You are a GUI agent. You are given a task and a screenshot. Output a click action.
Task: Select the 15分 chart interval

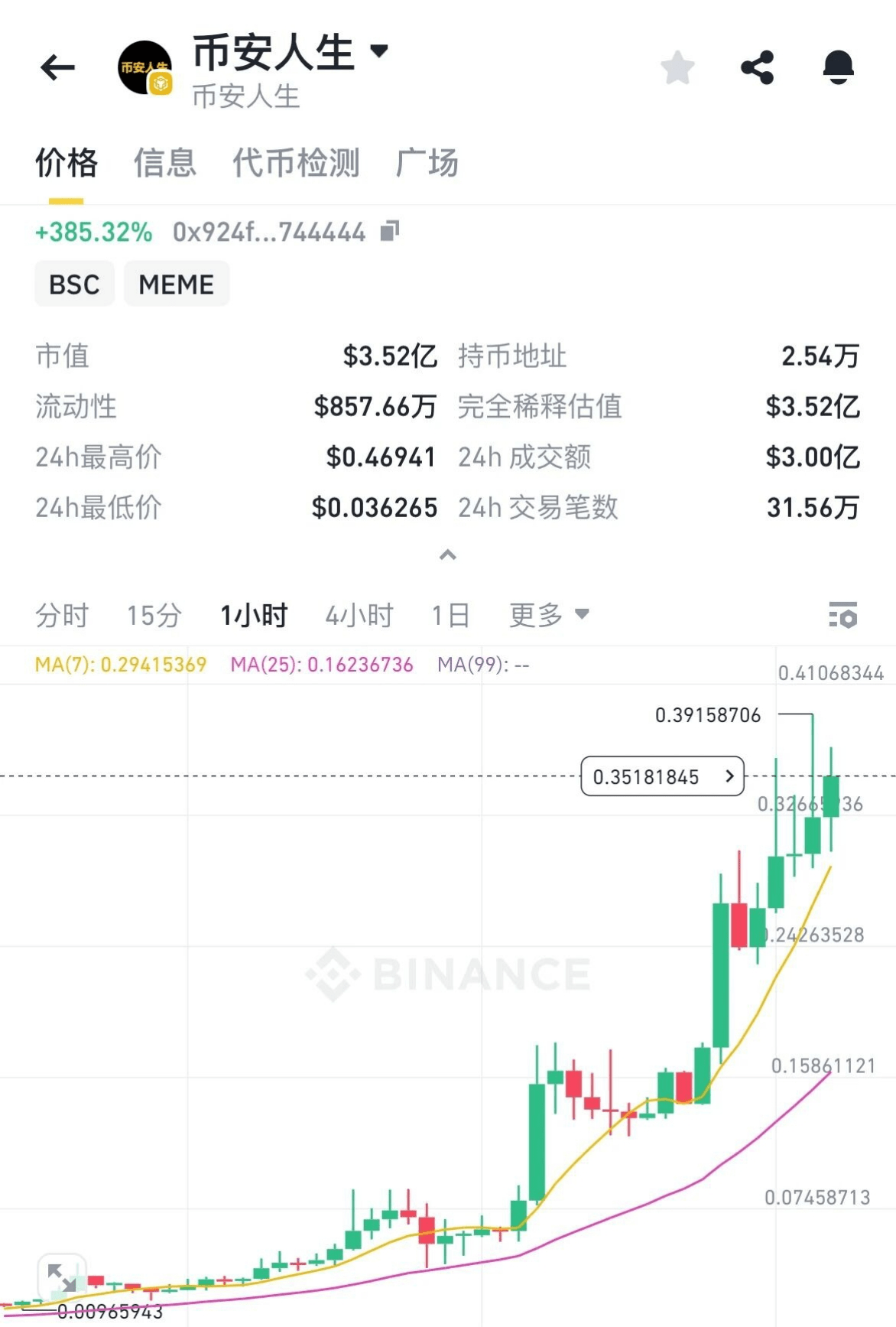point(154,615)
